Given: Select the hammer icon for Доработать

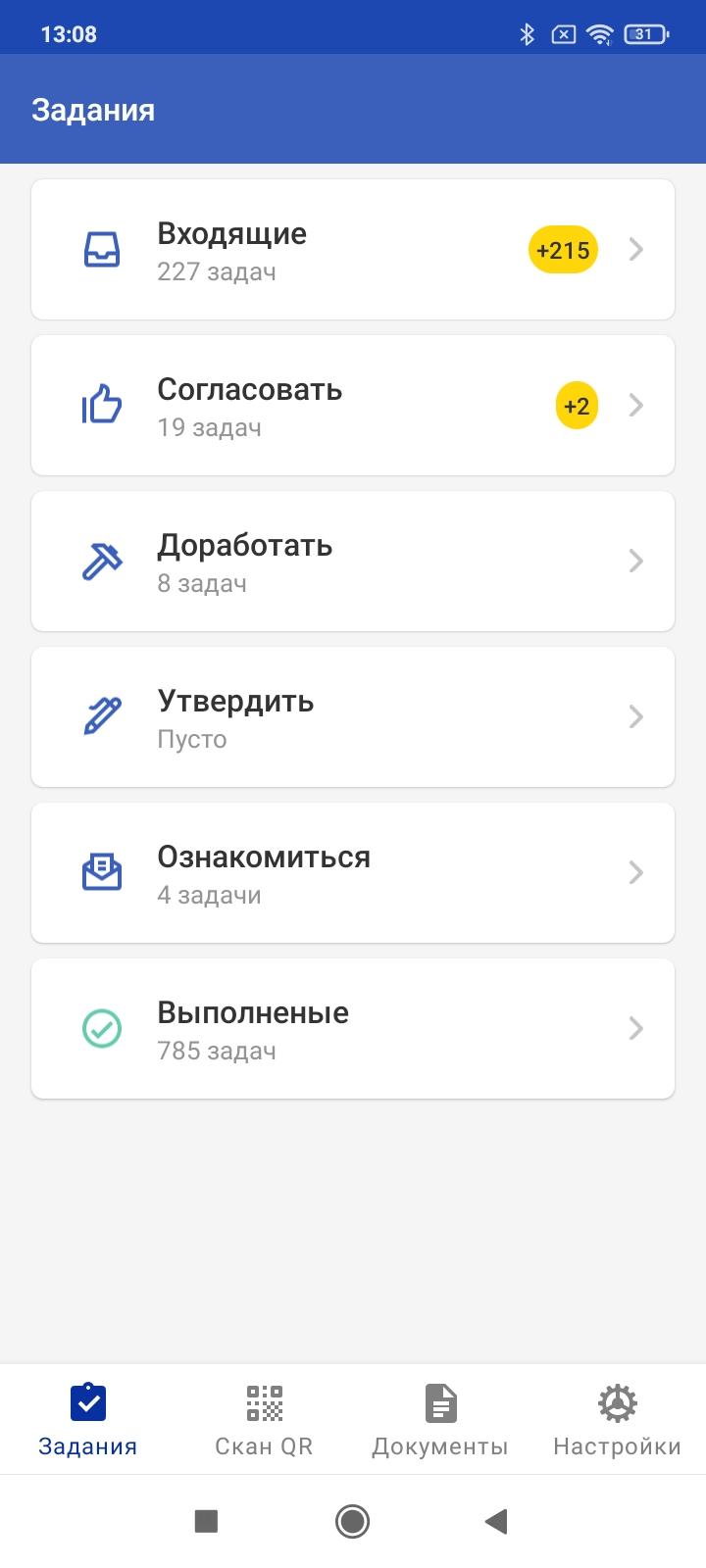Looking at the screenshot, I should 101,560.
